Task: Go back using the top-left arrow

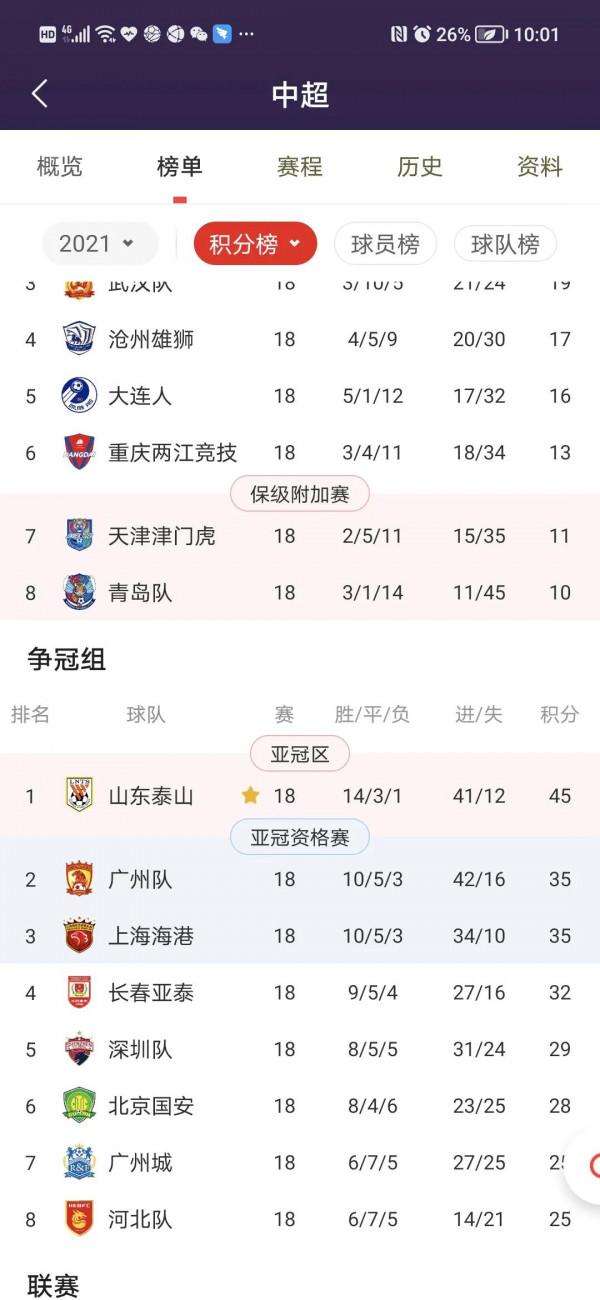Action: pyautogui.click(x=40, y=94)
